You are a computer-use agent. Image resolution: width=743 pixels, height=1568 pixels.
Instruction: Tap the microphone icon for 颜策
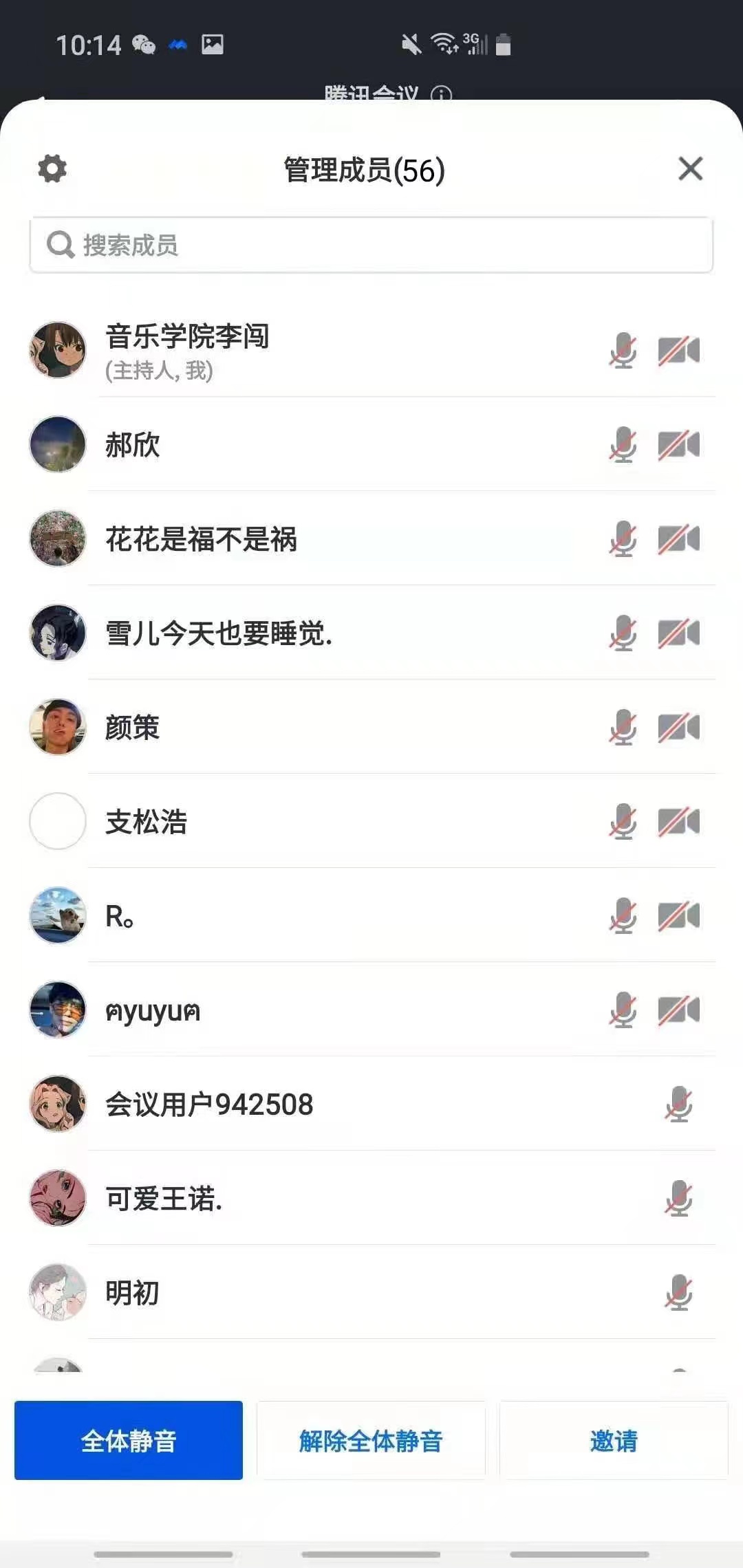tap(623, 727)
